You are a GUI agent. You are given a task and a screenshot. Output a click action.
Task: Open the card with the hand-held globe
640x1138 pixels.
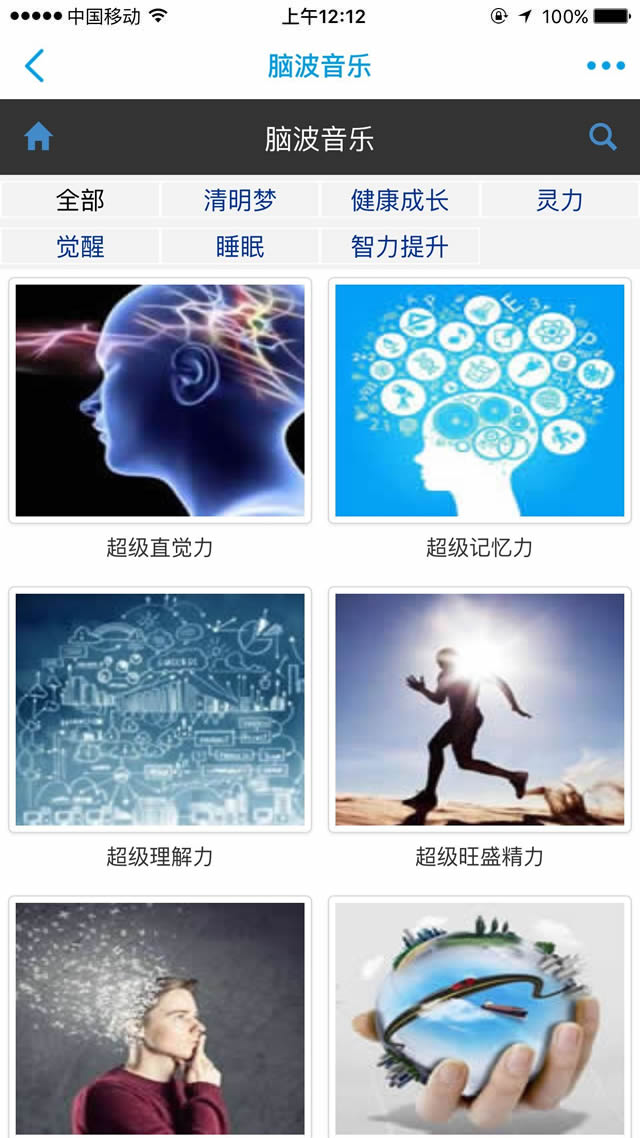[x=480, y=1015]
